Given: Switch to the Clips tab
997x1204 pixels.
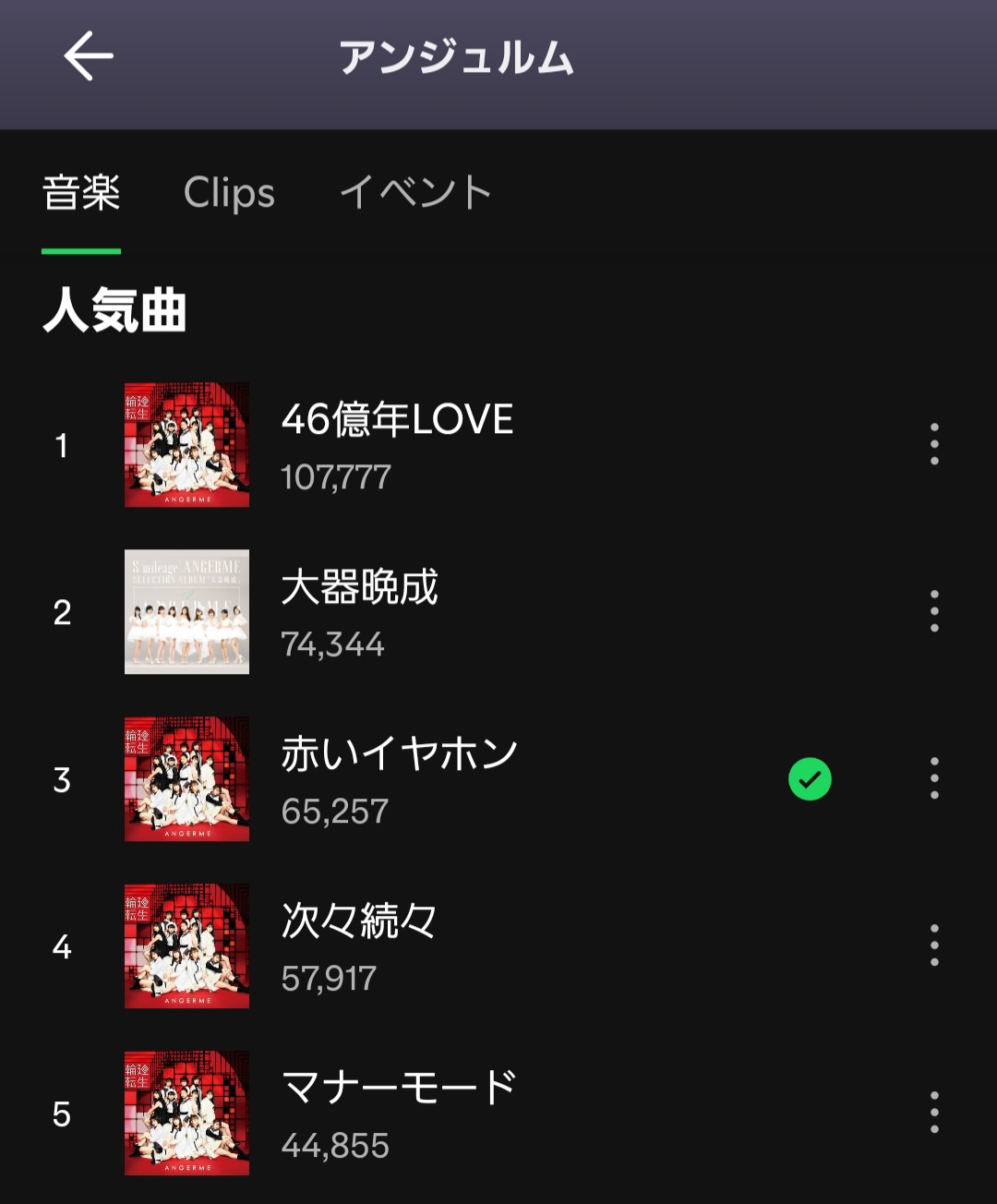Looking at the screenshot, I should coord(229,193).
